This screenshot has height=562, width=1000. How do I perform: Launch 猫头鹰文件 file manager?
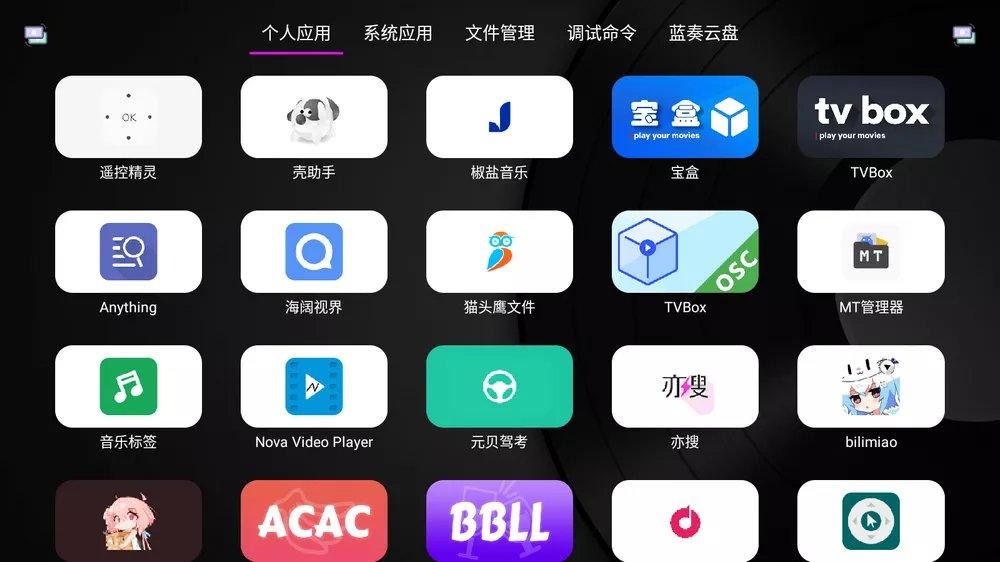click(x=500, y=252)
